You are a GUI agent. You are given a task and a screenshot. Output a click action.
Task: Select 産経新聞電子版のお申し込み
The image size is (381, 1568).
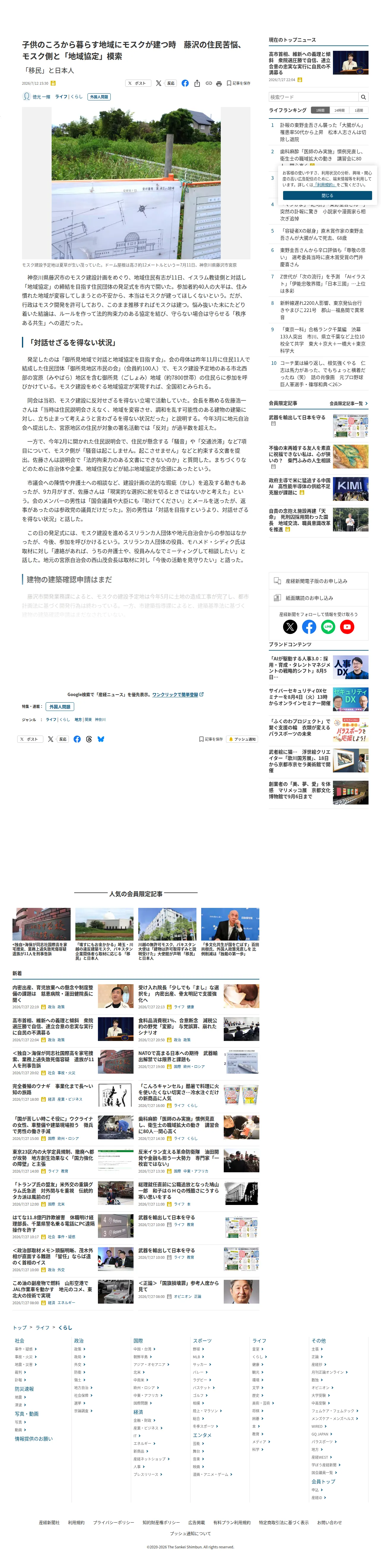pyautogui.click(x=318, y=581)
